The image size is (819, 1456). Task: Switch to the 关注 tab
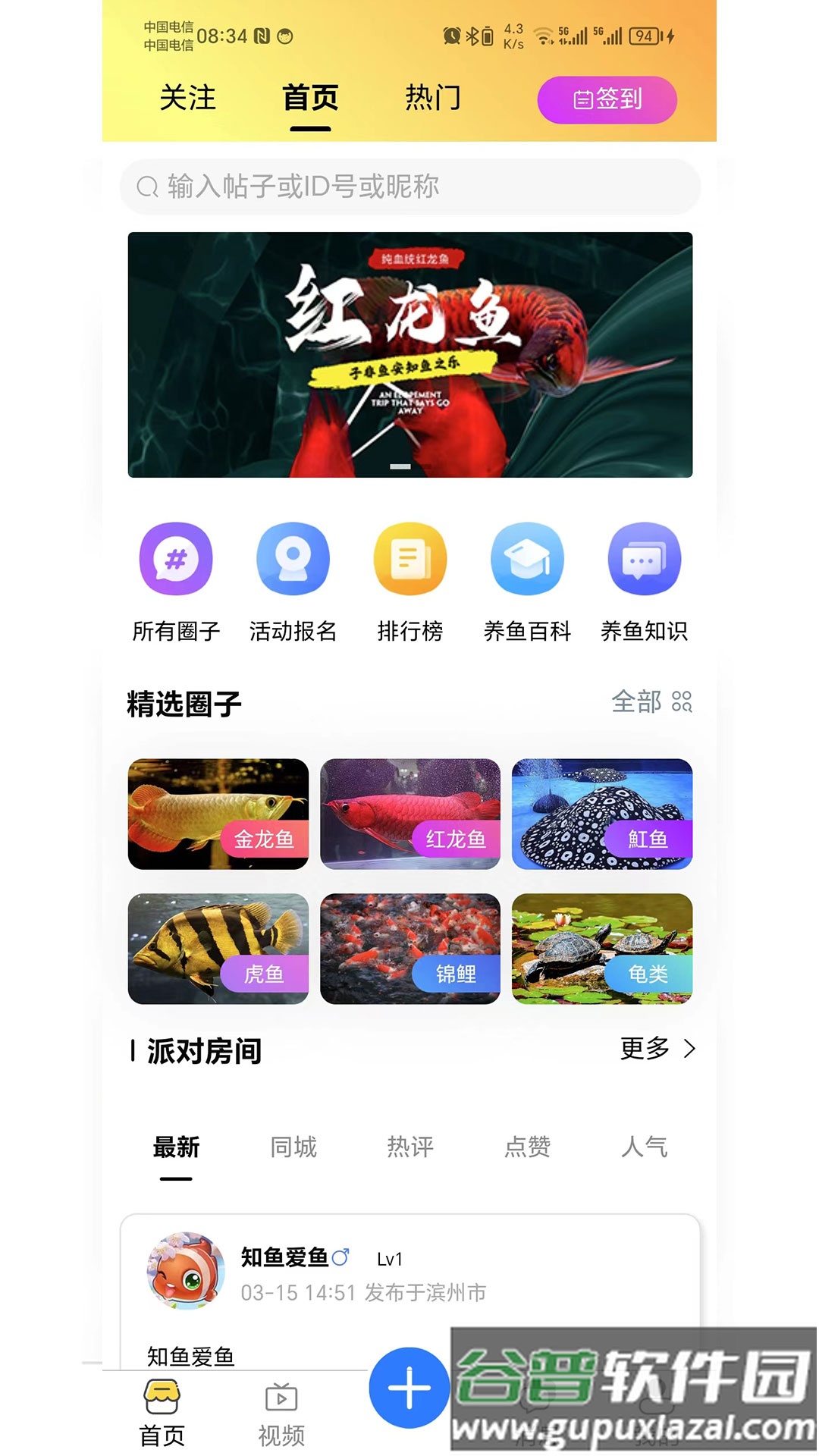coord(187,99)
